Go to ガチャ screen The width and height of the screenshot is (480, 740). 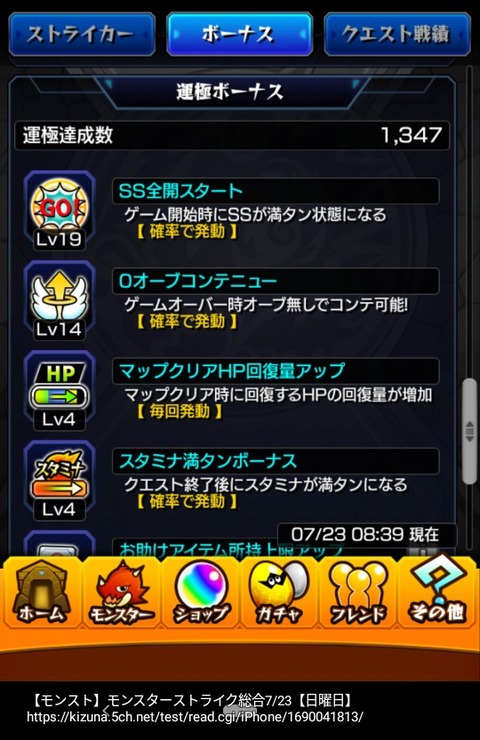click(x=279, y=593)
